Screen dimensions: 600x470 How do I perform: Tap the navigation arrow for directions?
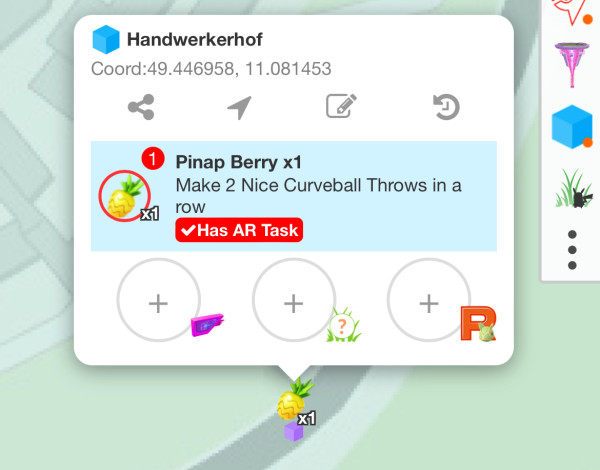(x=239, y=107)
